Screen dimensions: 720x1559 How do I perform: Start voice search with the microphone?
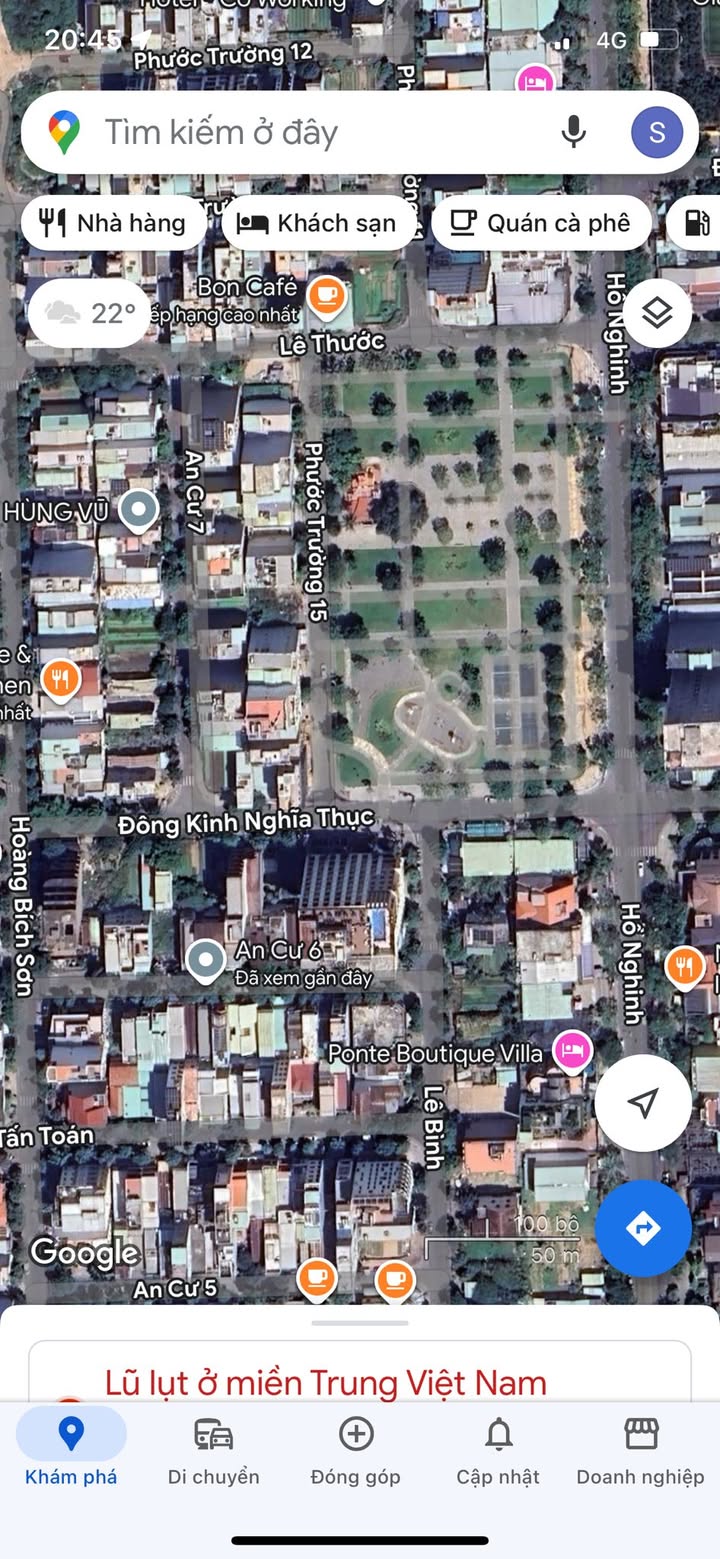tap(573, 132)
